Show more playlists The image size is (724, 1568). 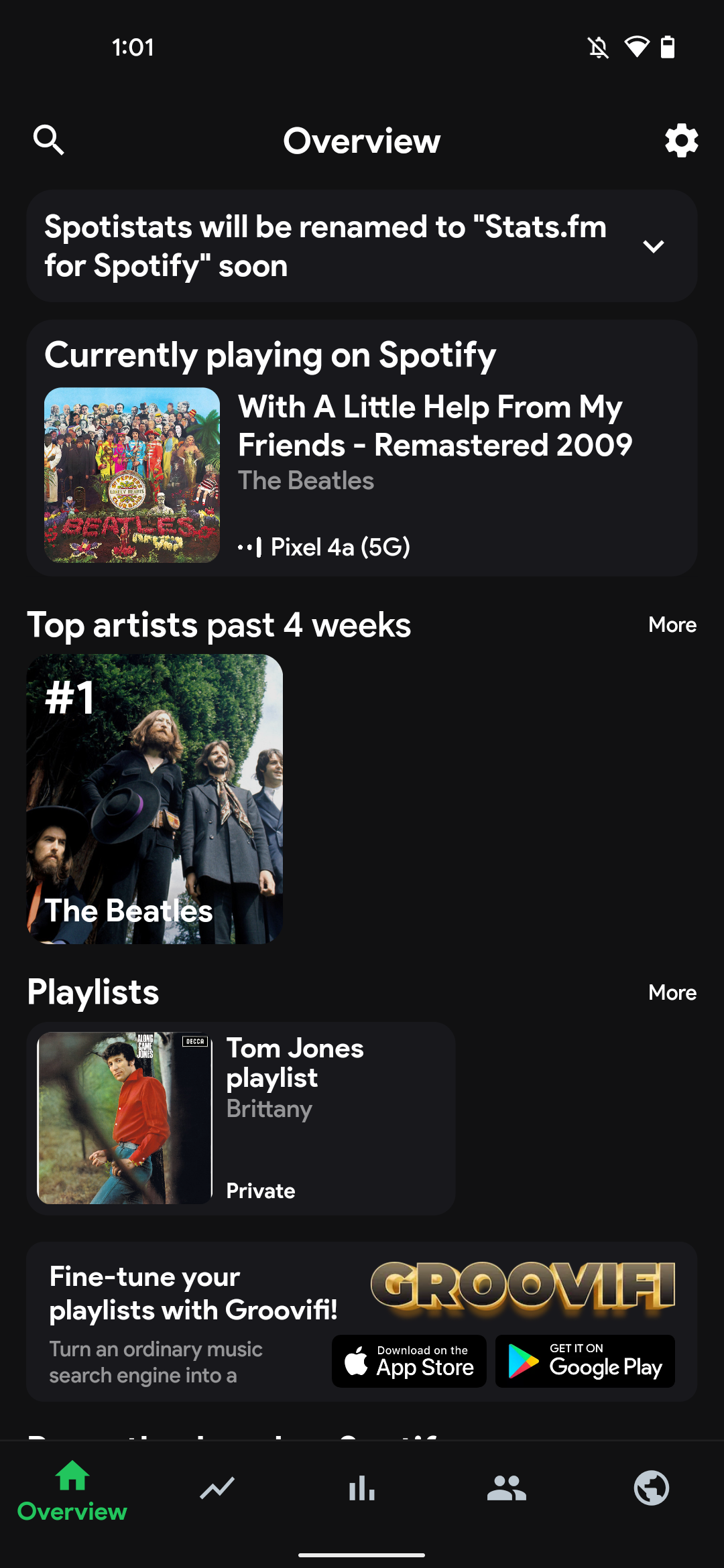672,992
